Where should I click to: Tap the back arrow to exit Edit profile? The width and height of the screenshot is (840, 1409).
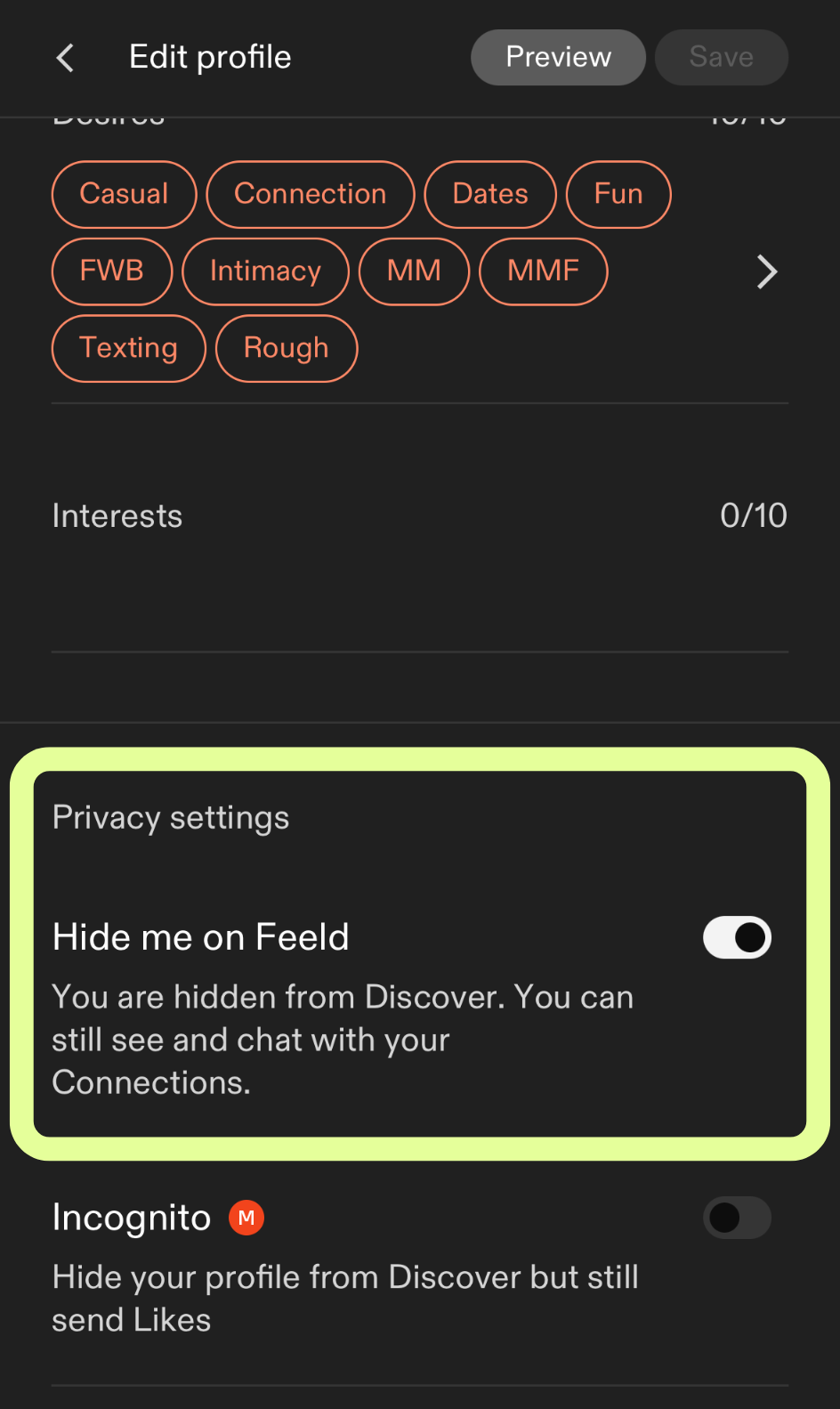point(63,57)
